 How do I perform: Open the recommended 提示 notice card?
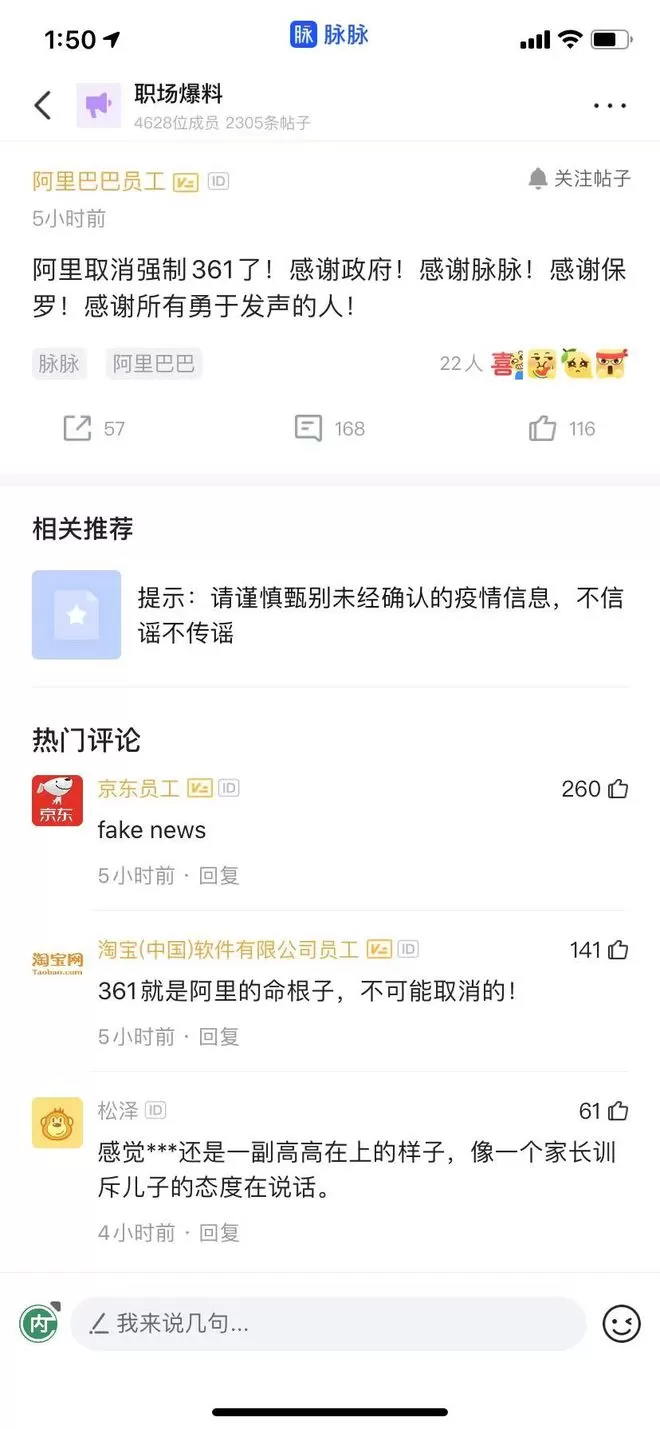coord(330,615)
